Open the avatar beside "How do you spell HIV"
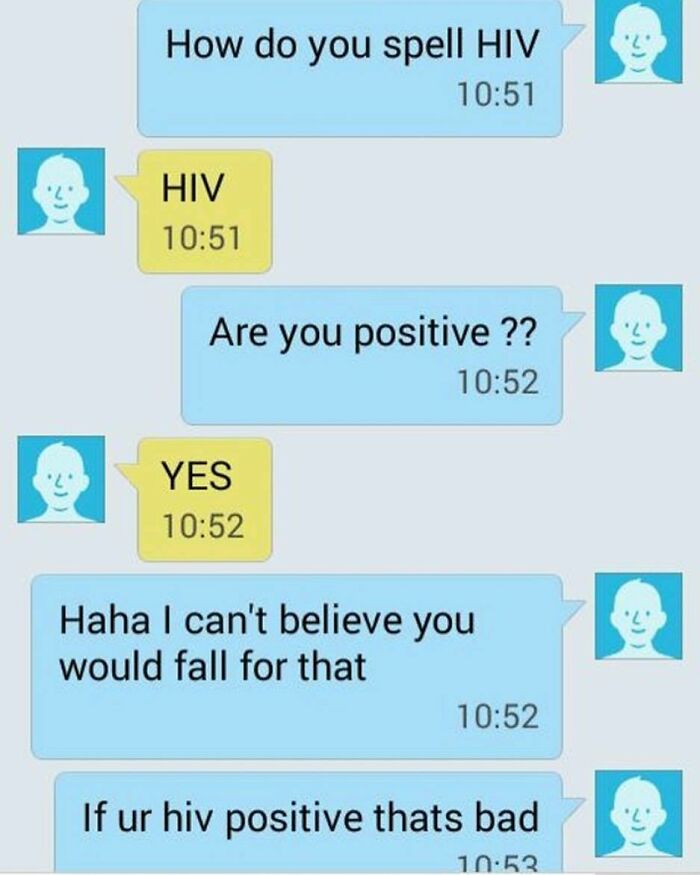700x875 pixels. [638, 42]
